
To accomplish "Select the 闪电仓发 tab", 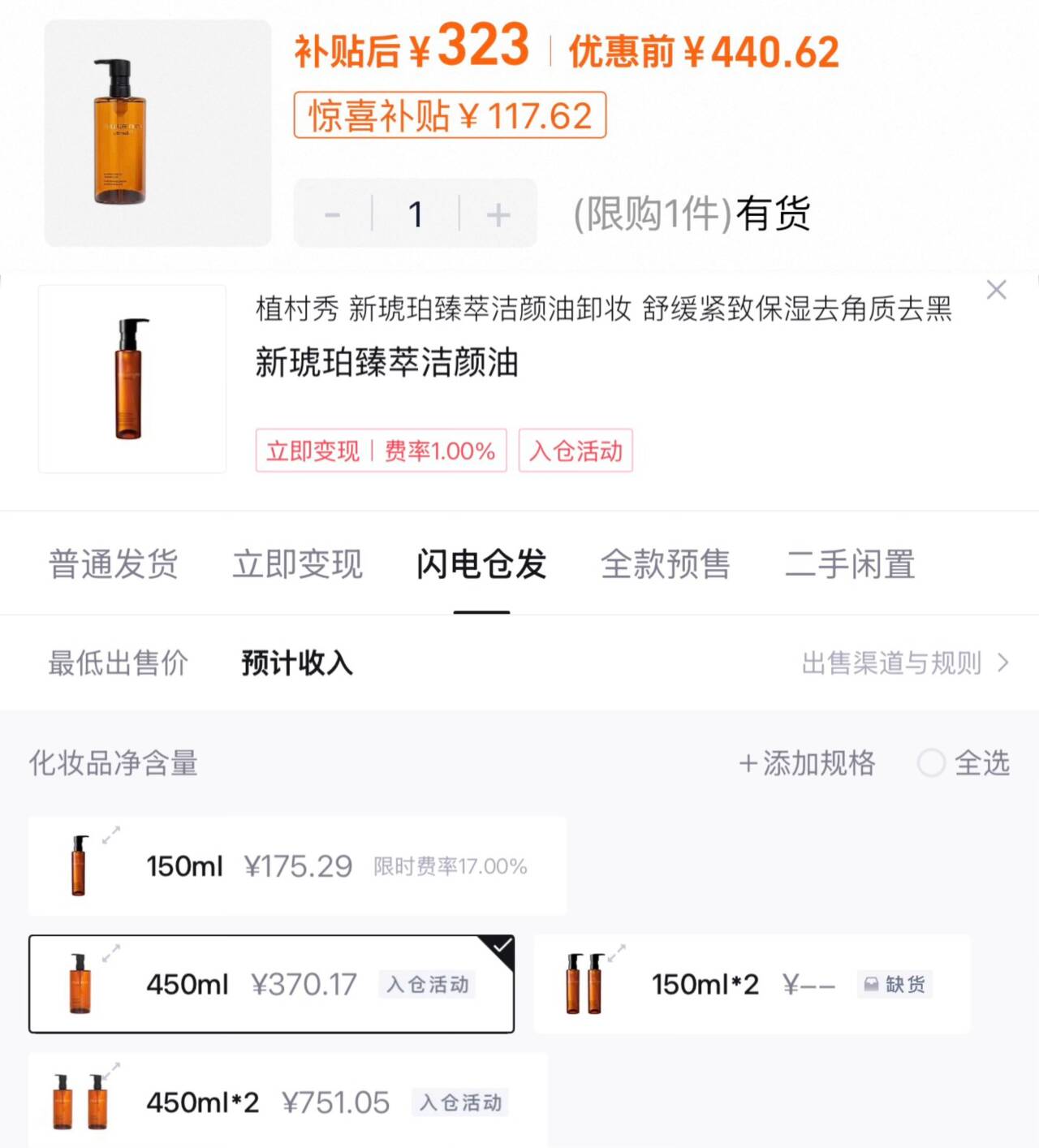I will coord(481,564).
